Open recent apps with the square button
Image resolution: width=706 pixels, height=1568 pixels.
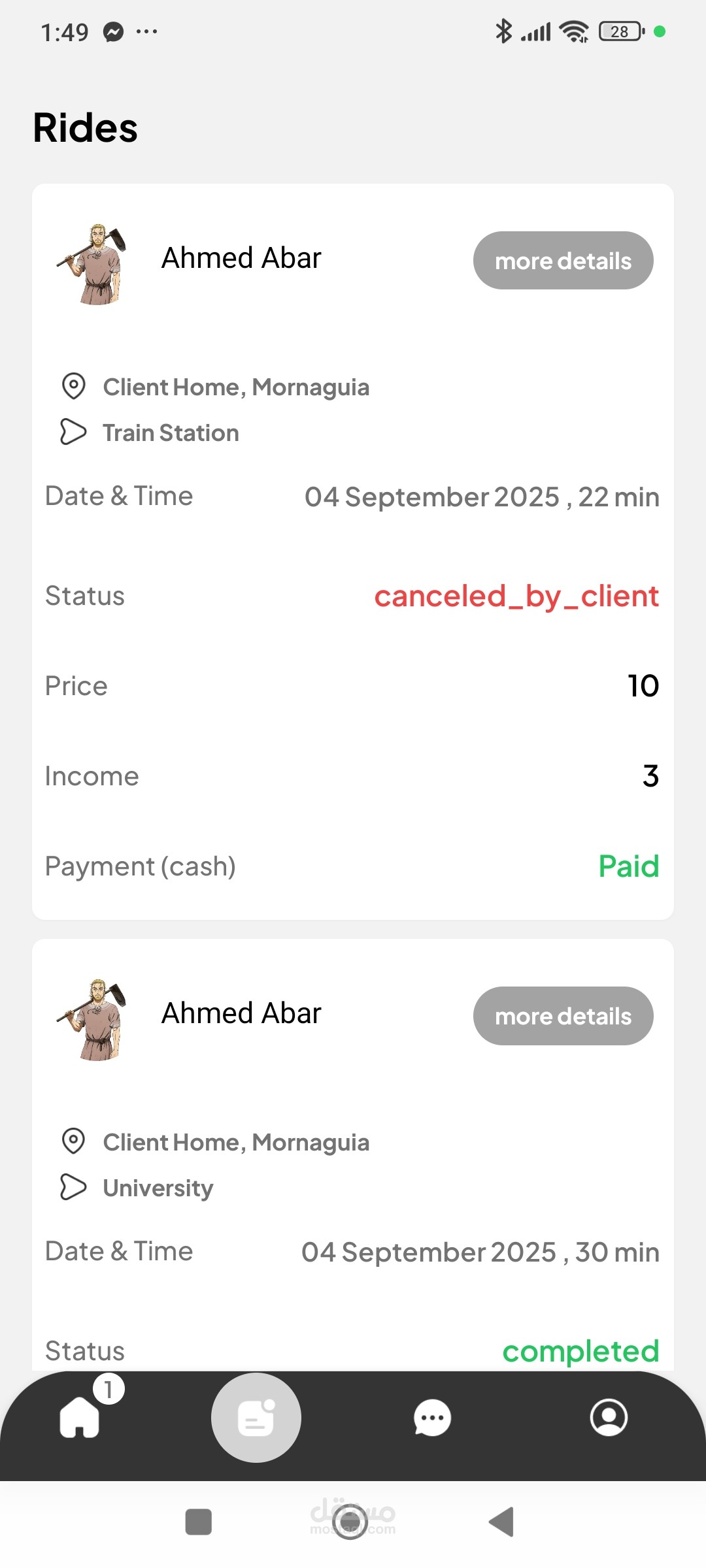point(199,1522)
